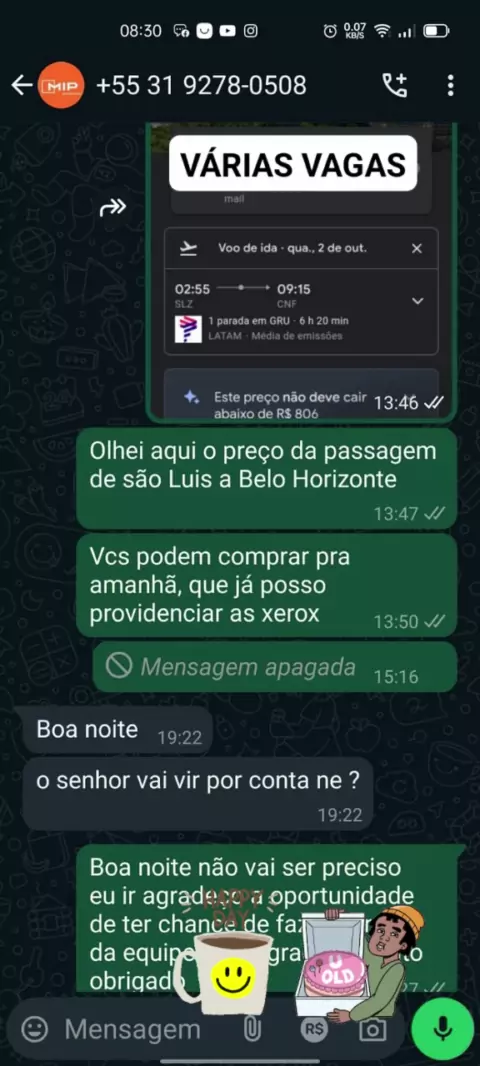Viewport: 480px width, 1066px height.
Task: Open the MIP contact profile photo
Action: [61, 85]
